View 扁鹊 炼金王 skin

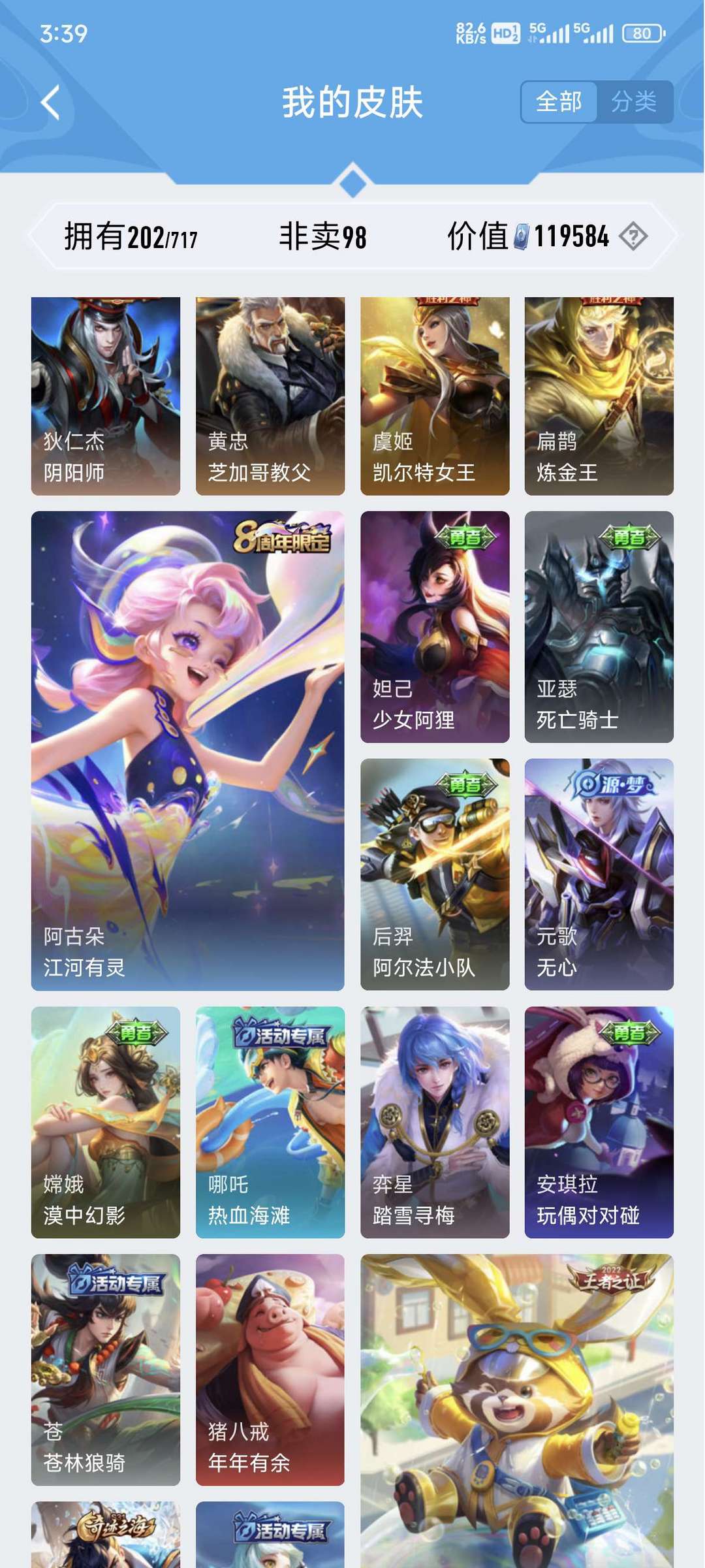[599, 396]
